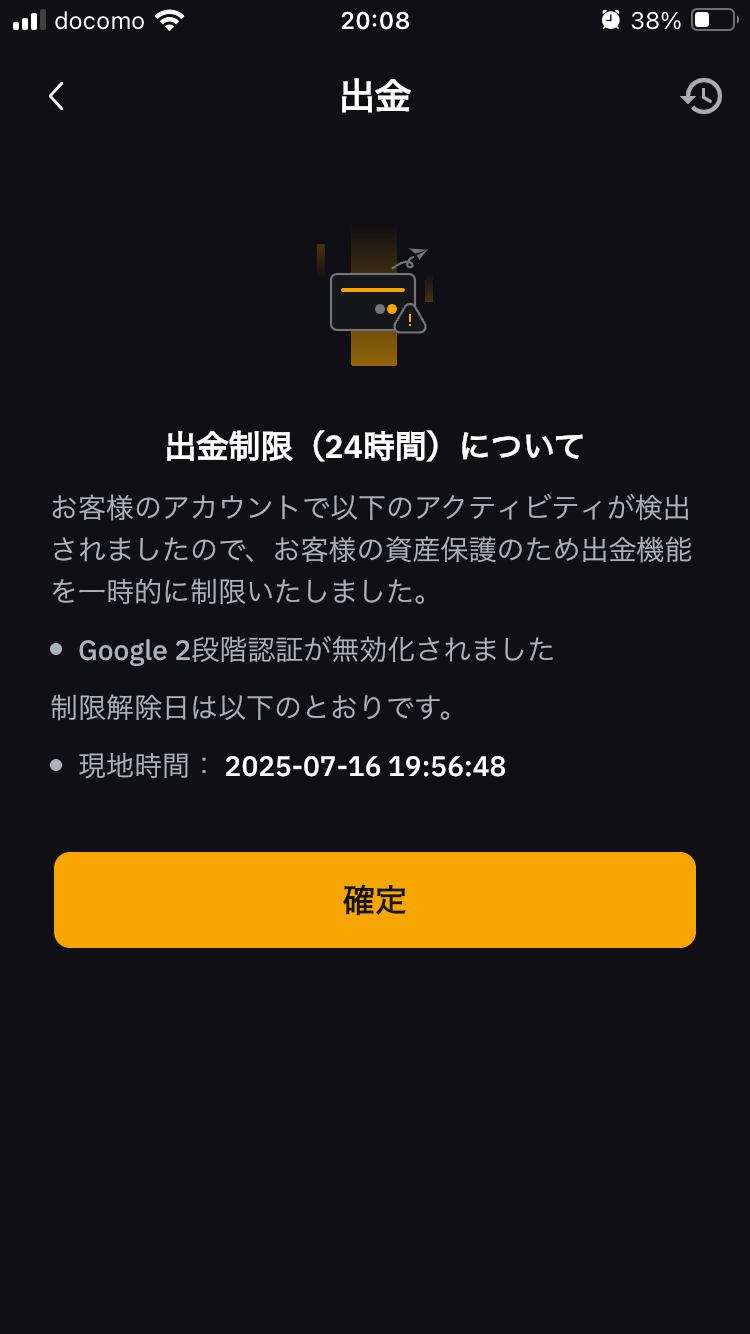Tap the orange 確定 button
Screen dimensions: 750x1334
[x=375, y=900]
